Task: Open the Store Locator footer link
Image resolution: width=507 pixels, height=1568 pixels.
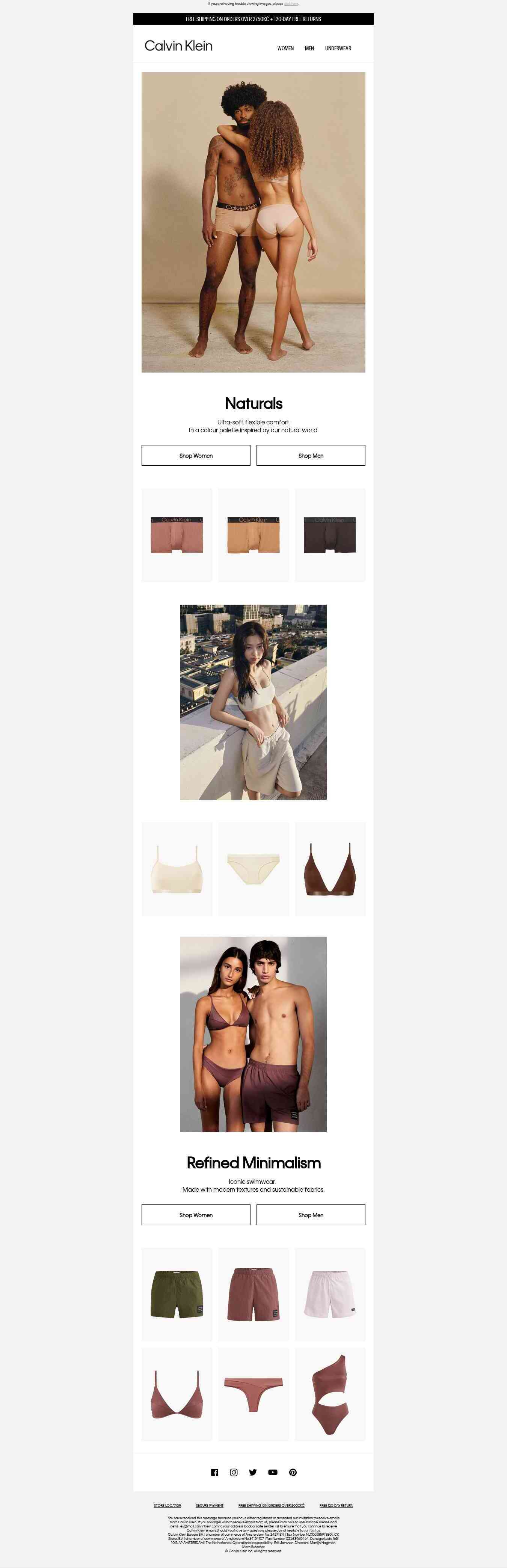Action: click(x=167, y=1505)
